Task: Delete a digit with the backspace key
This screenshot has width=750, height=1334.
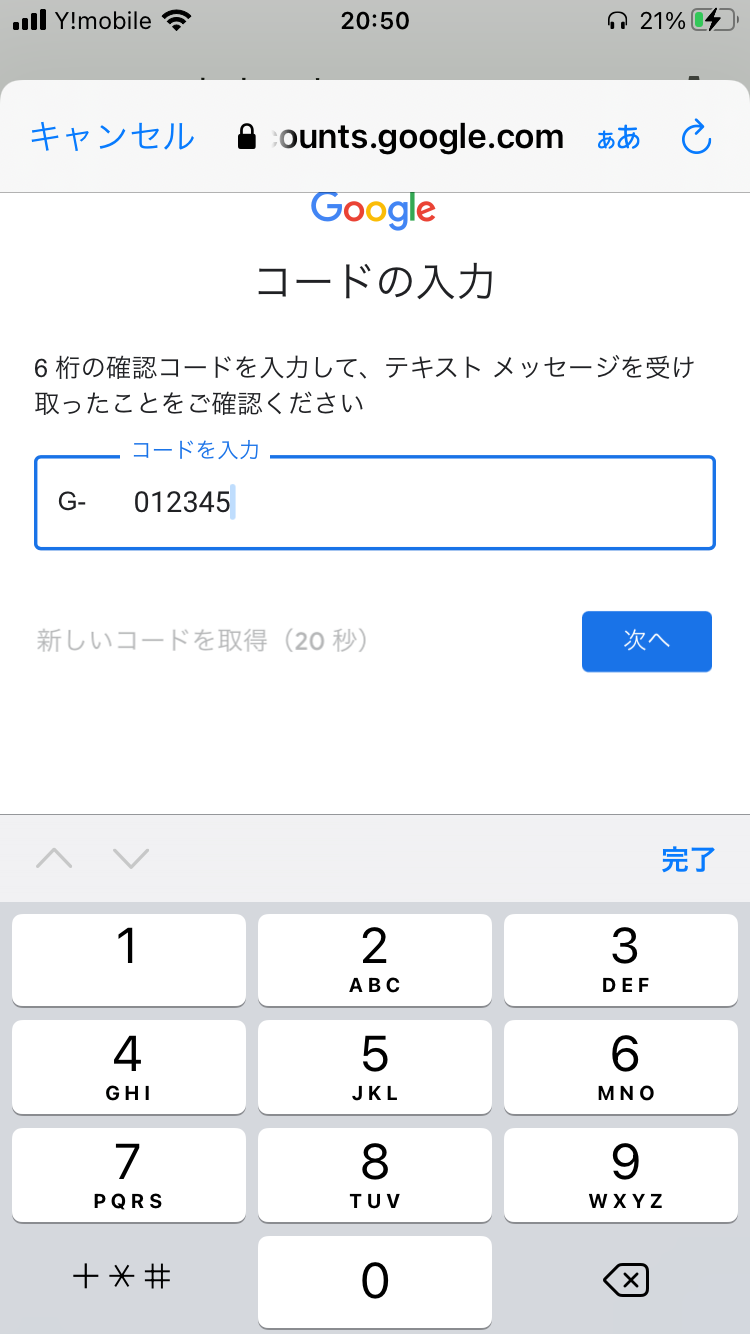Action: pyautogui.click(x=625, y=1279)
